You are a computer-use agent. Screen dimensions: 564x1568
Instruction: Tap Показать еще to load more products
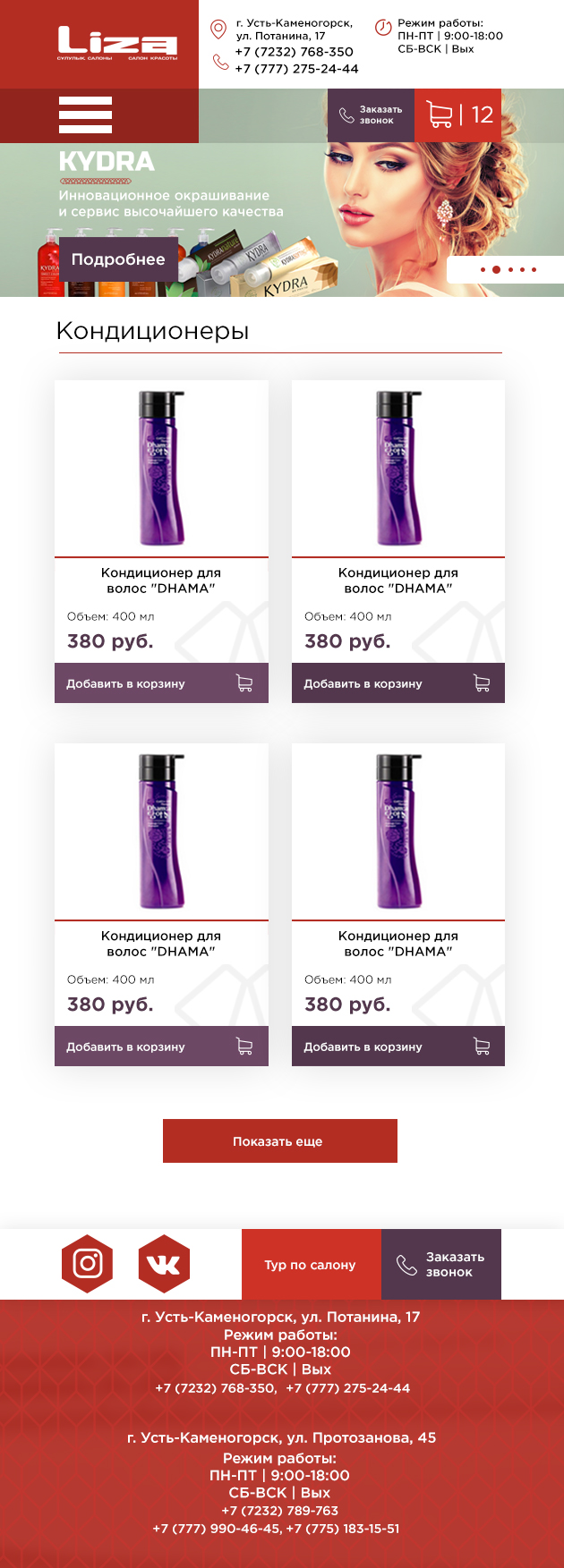click(279, 1140)
